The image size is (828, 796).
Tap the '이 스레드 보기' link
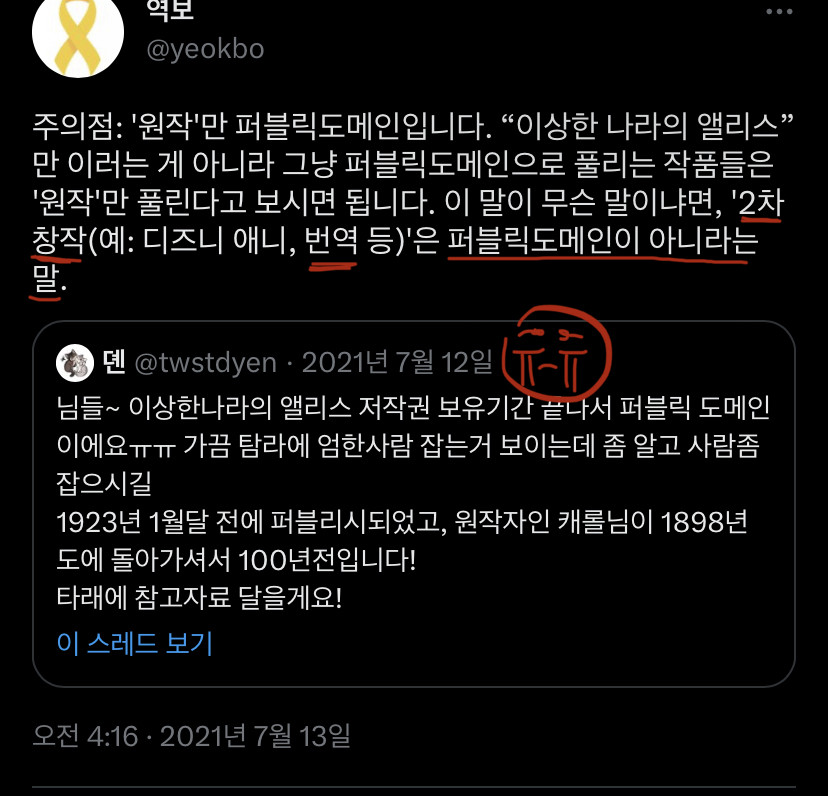point(134,643)
